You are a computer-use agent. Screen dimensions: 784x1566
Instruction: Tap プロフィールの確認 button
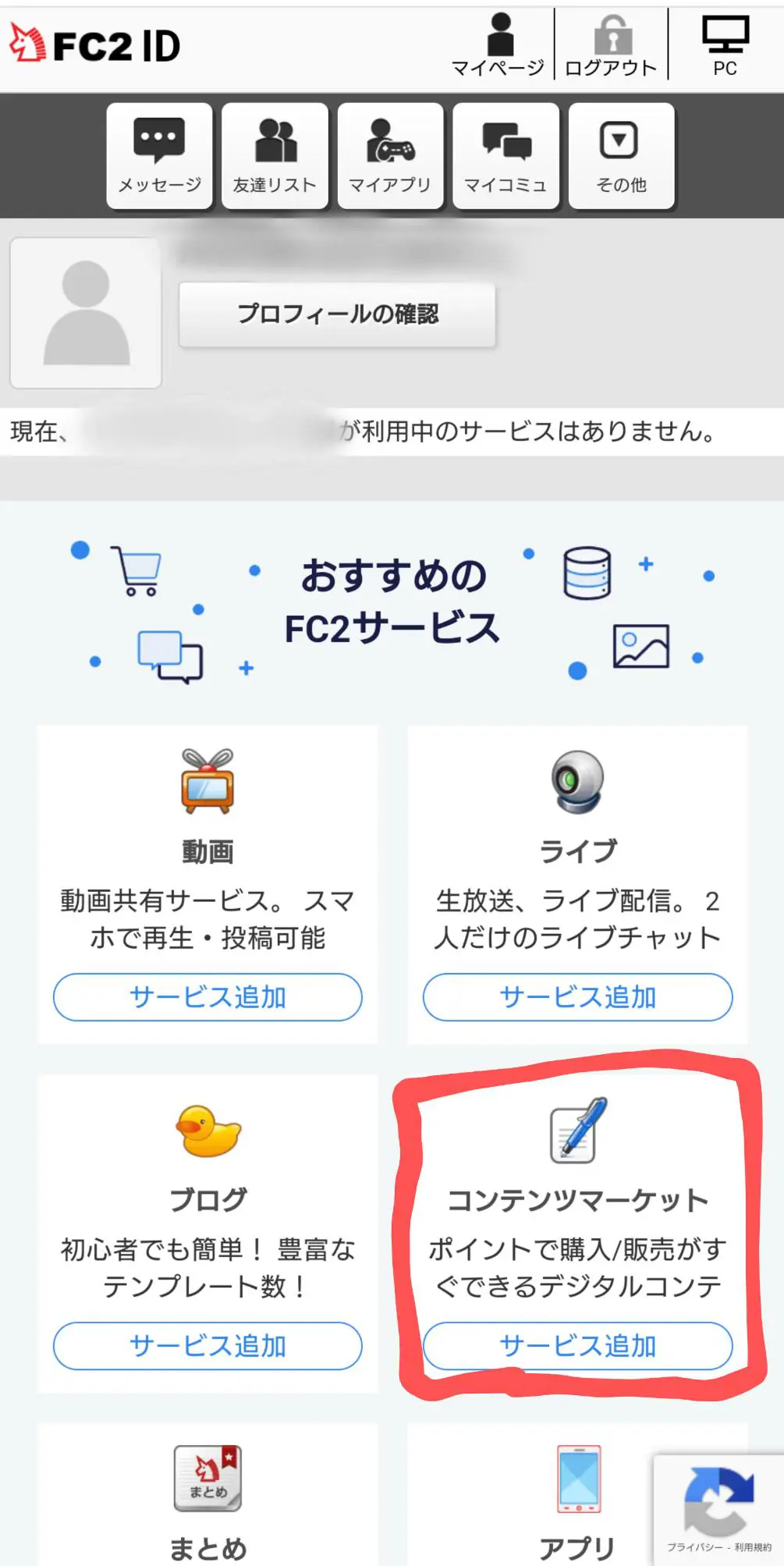click(337, 314)
